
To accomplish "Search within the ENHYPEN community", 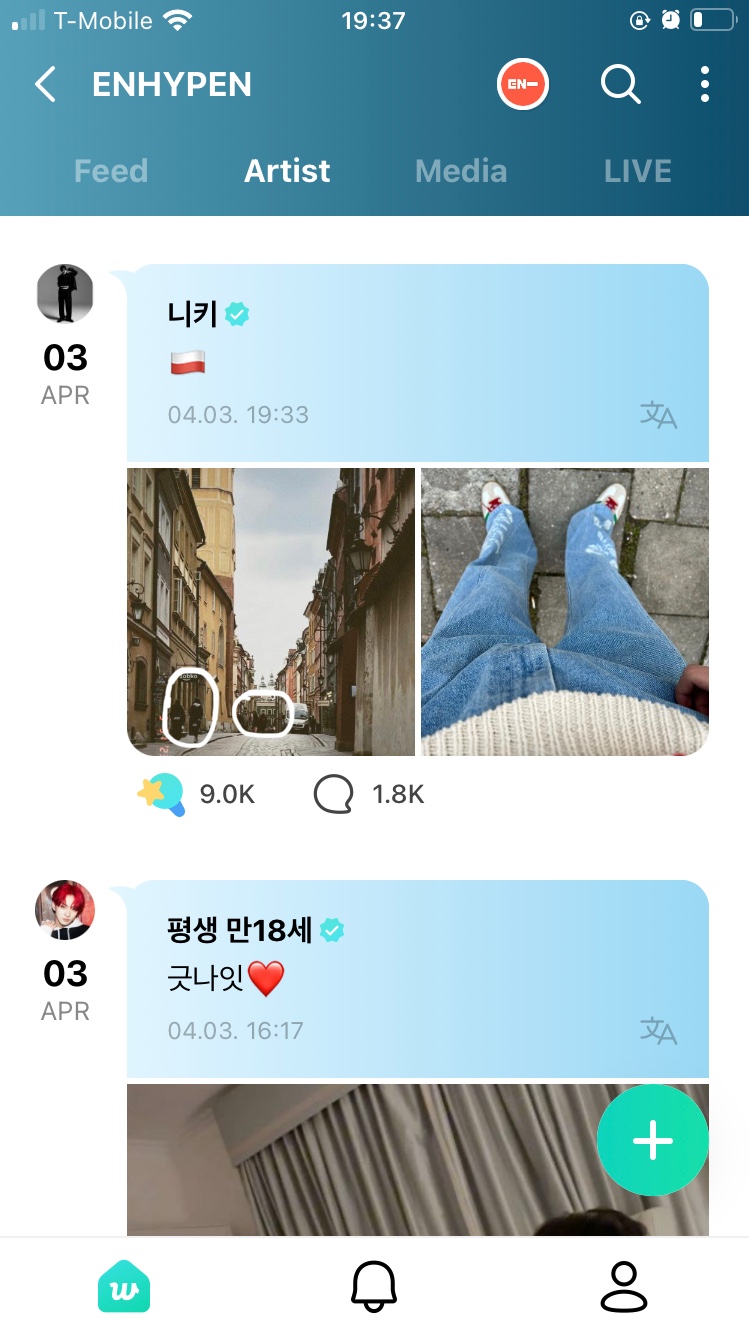I will [x=620, y=85].
